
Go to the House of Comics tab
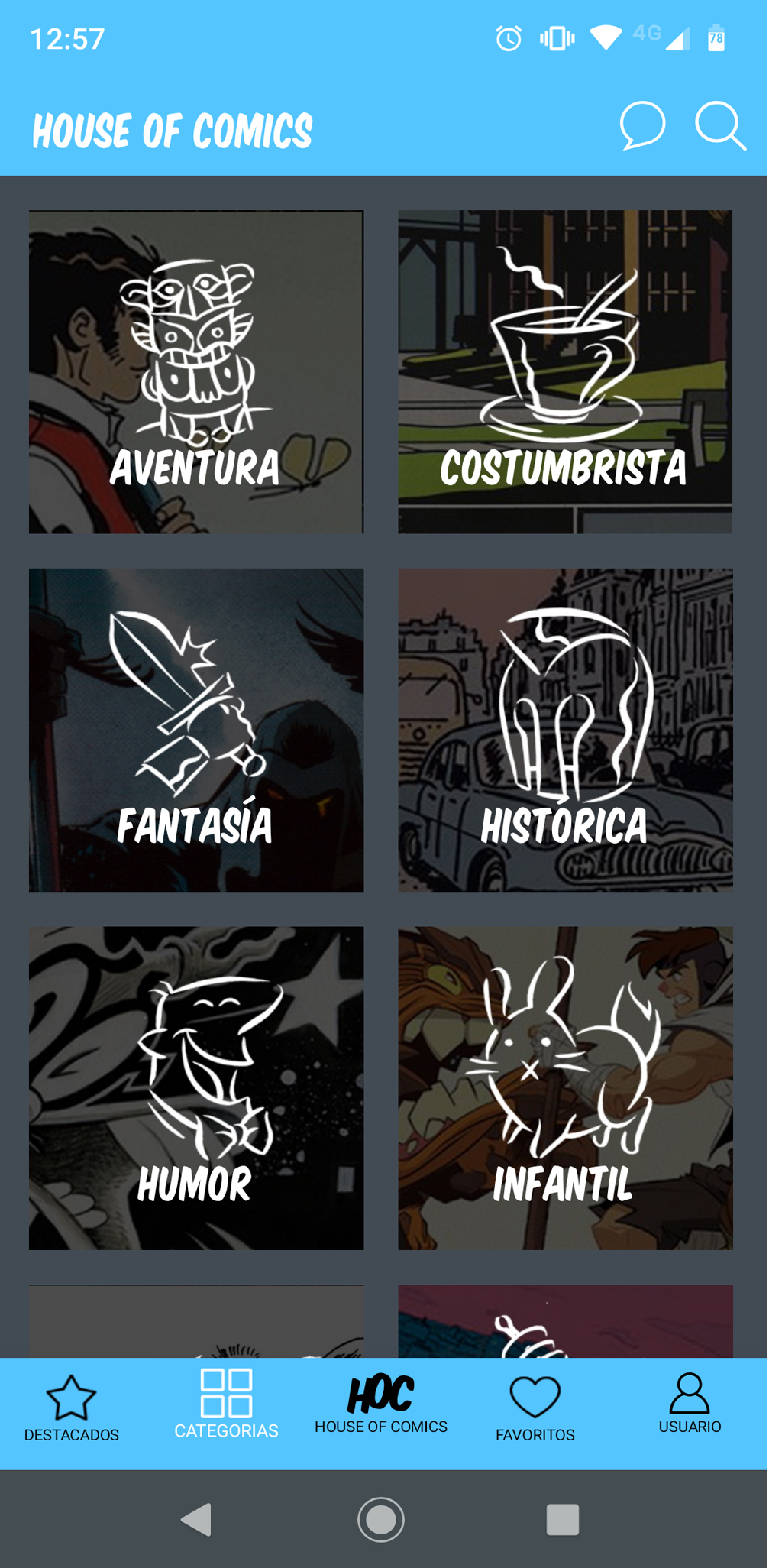(x=381, y=1406)
